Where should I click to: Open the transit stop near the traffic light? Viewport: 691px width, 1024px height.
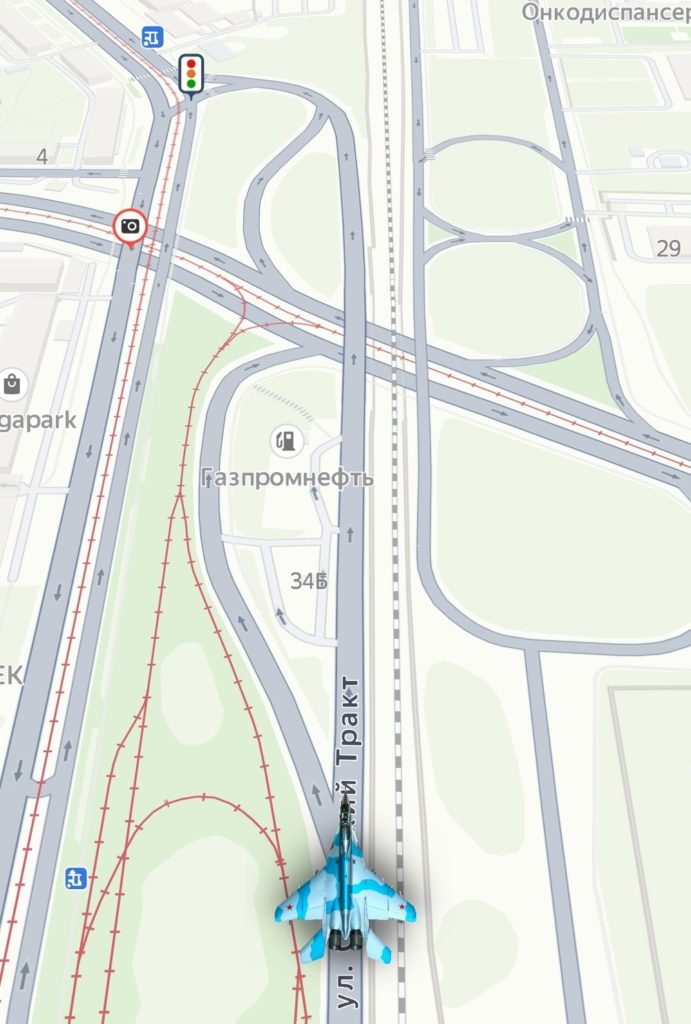tap(153, 37)
